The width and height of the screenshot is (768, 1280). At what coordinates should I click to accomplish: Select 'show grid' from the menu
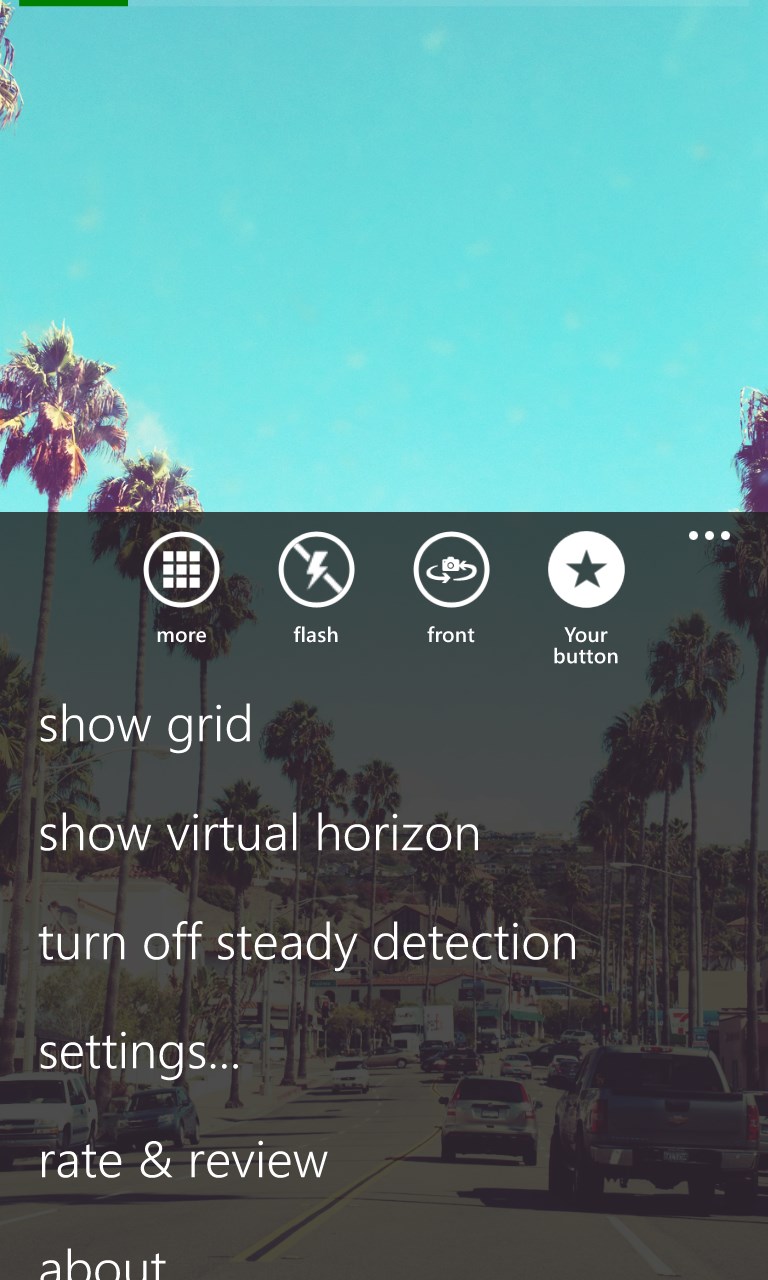pos(146,724)
